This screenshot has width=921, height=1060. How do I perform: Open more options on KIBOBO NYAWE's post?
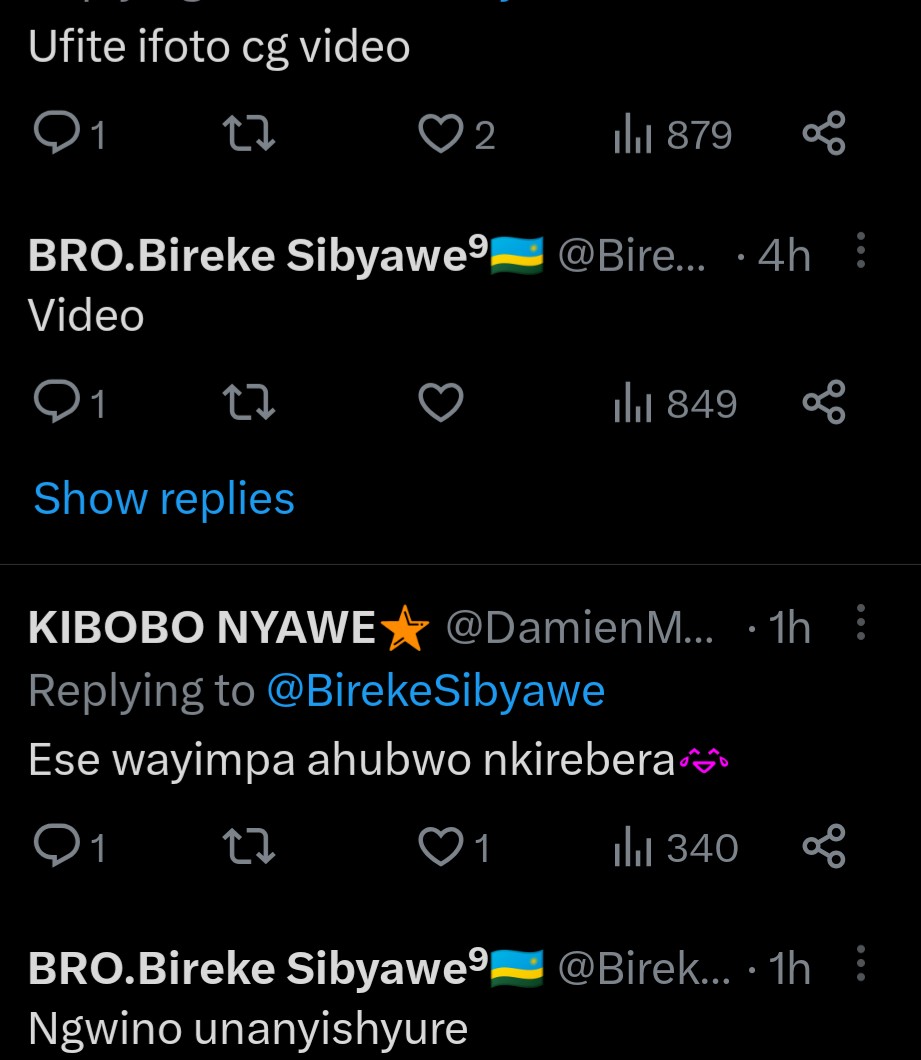coord(860,623)
